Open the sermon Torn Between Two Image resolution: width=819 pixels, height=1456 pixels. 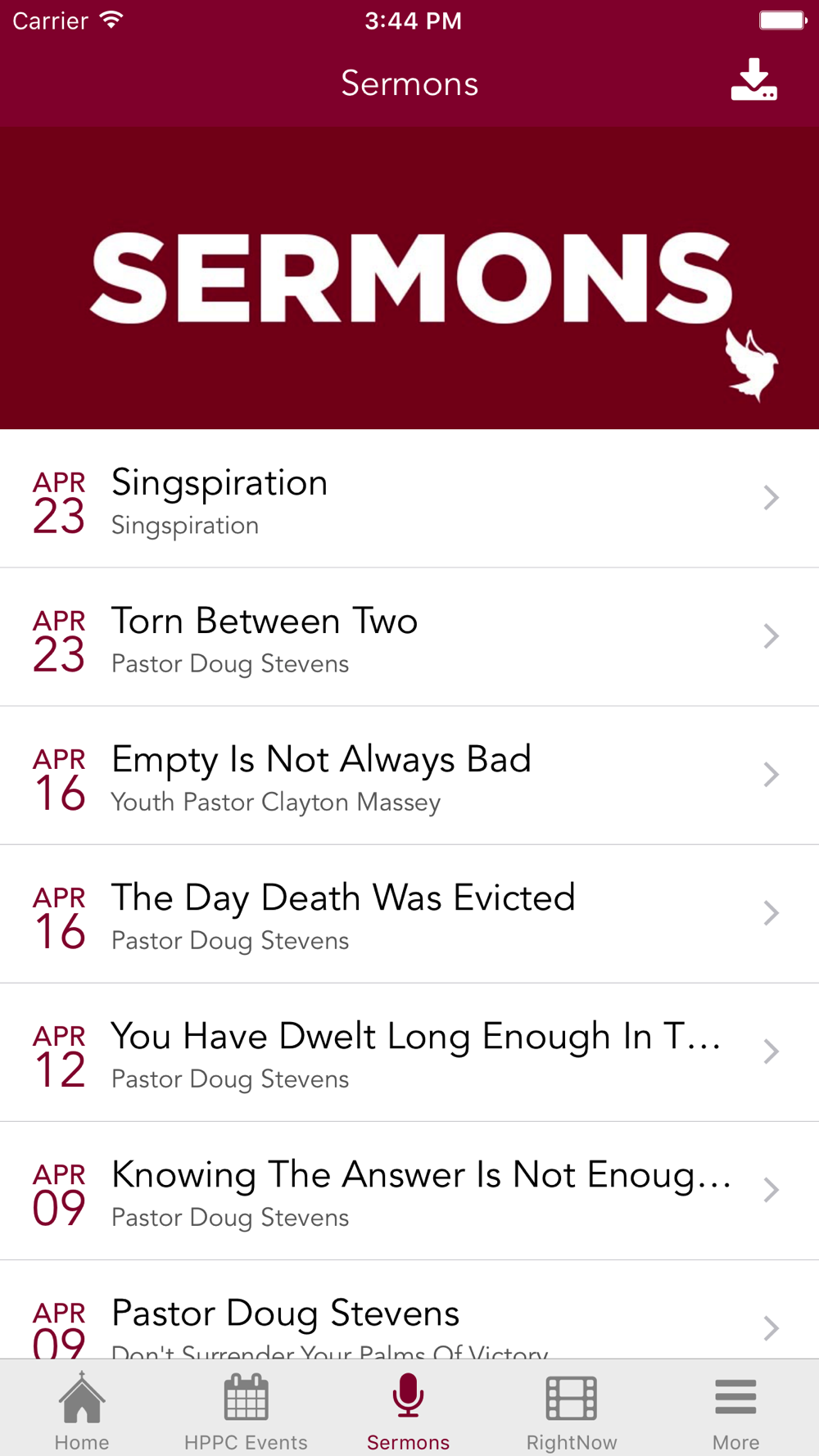coord(409,637)
